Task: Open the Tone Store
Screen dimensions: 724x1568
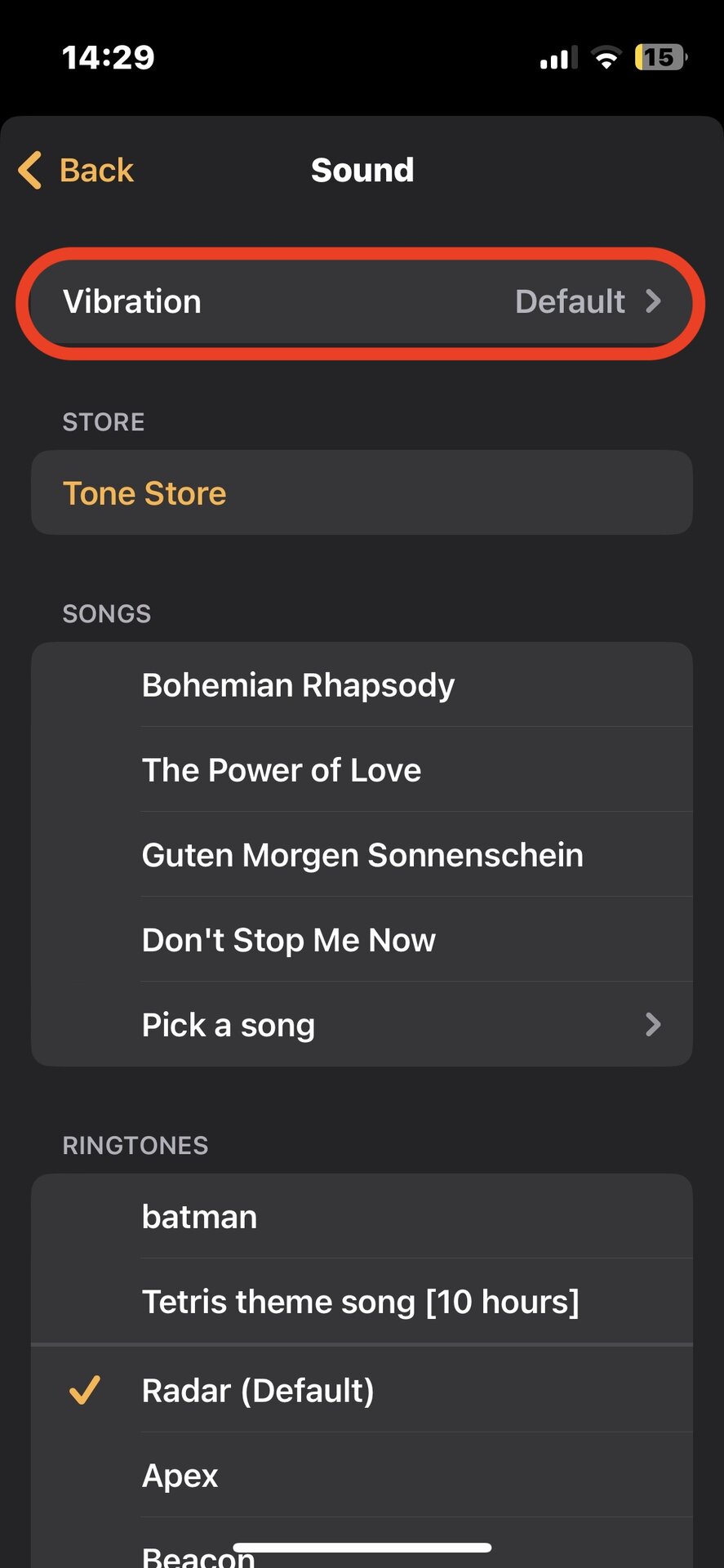Action: [362, 493]
